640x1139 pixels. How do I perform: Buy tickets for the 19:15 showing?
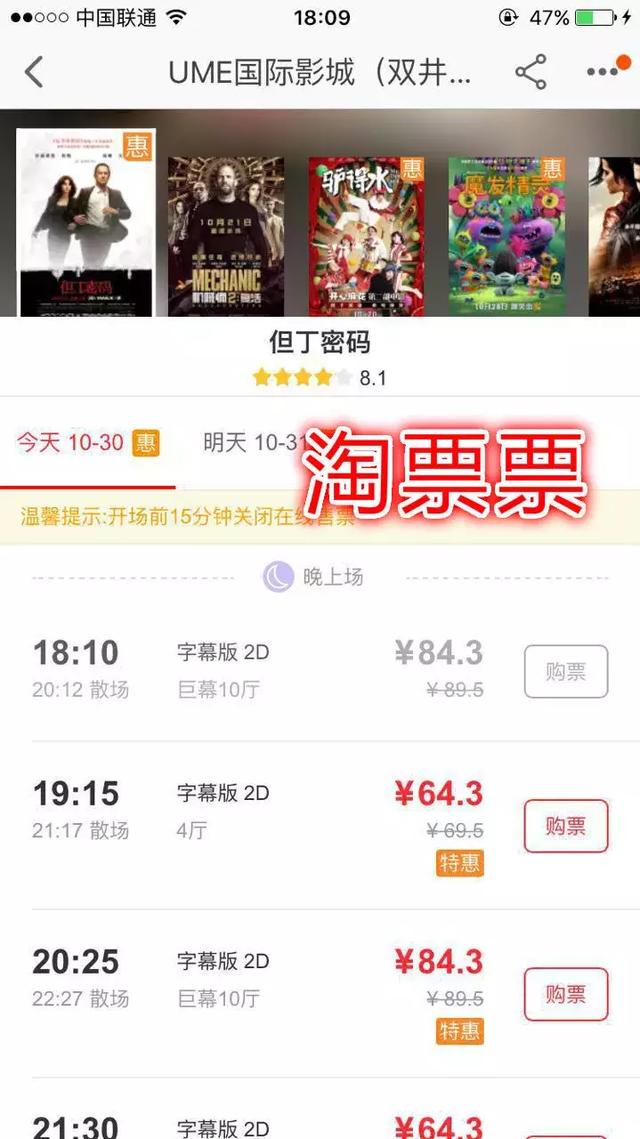[x=566, y=826]
